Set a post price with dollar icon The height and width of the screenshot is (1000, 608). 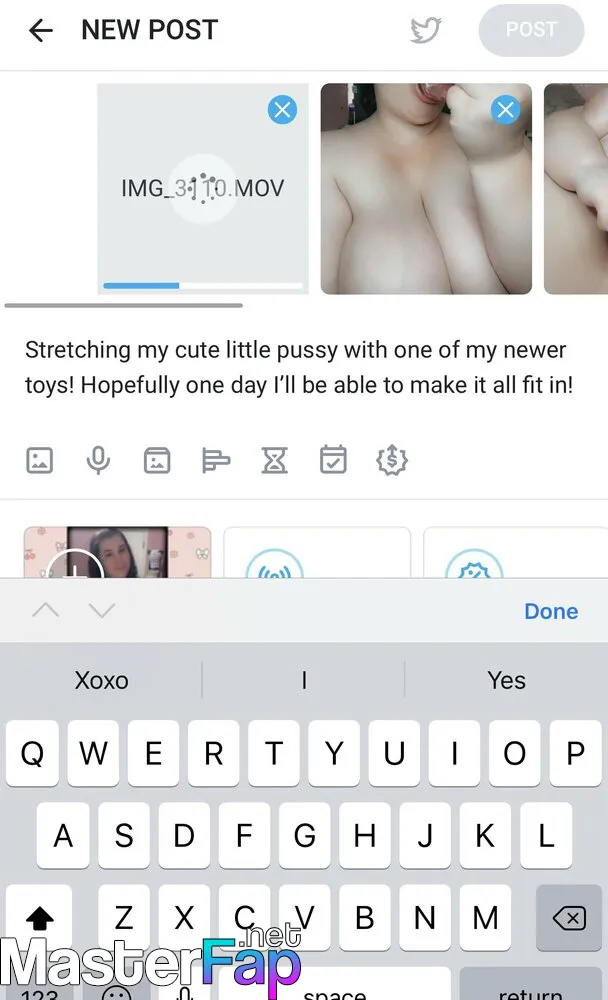(392, 460)
